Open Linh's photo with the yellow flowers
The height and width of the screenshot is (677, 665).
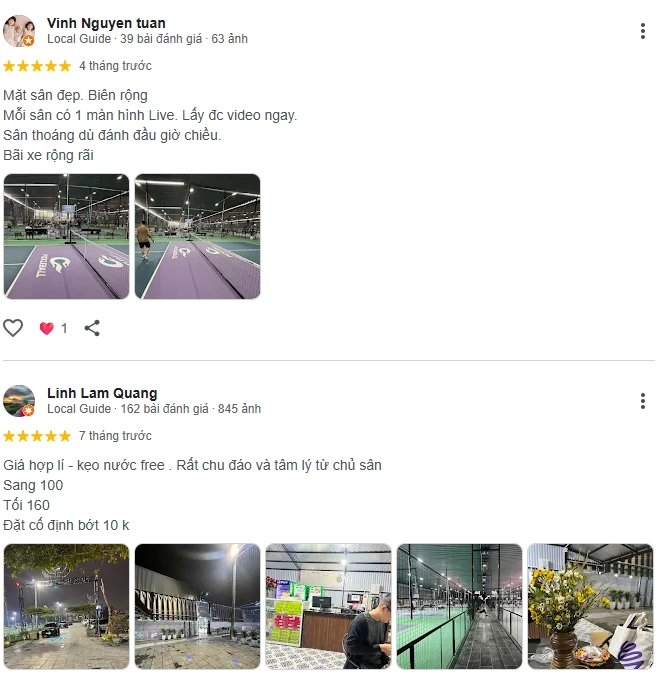click(590, 606)
